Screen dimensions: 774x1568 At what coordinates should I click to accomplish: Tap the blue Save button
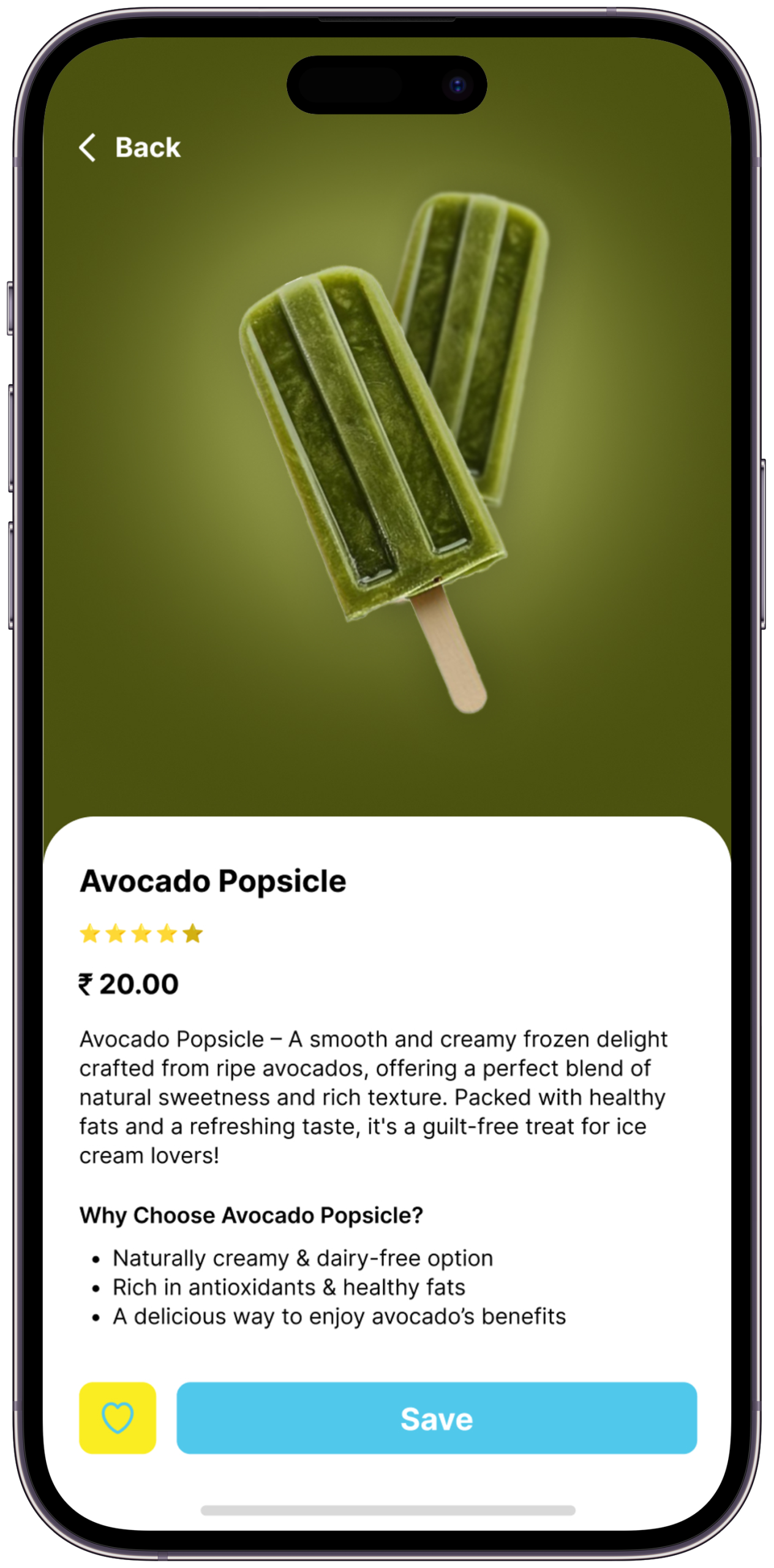(437, 1417)
